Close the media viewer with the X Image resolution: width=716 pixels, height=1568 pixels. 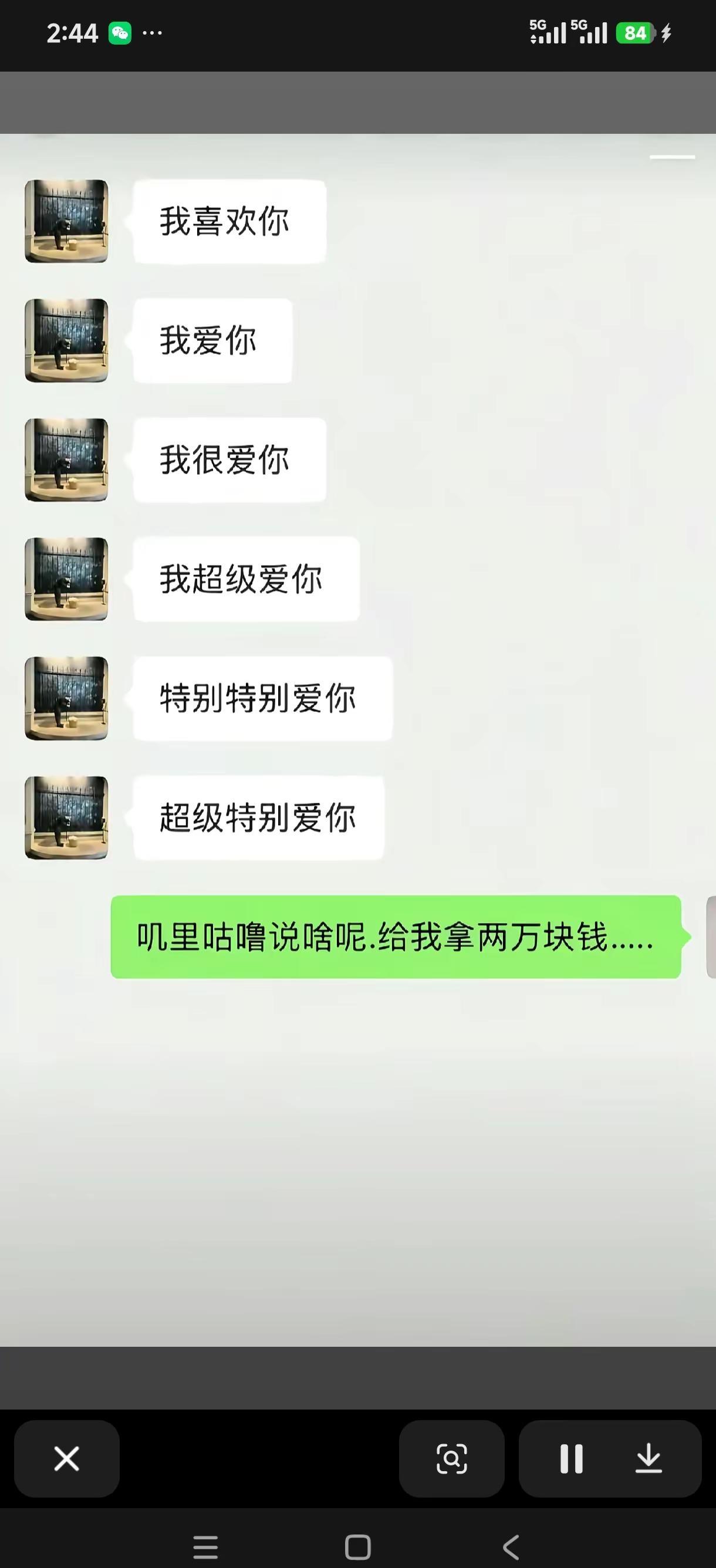[67, 1459]
